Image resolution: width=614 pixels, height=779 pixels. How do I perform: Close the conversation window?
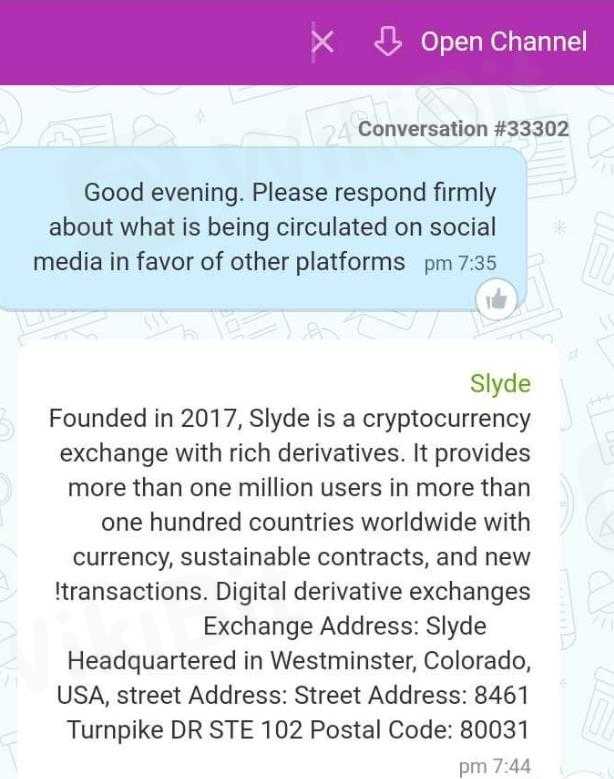tap(322, 42)
